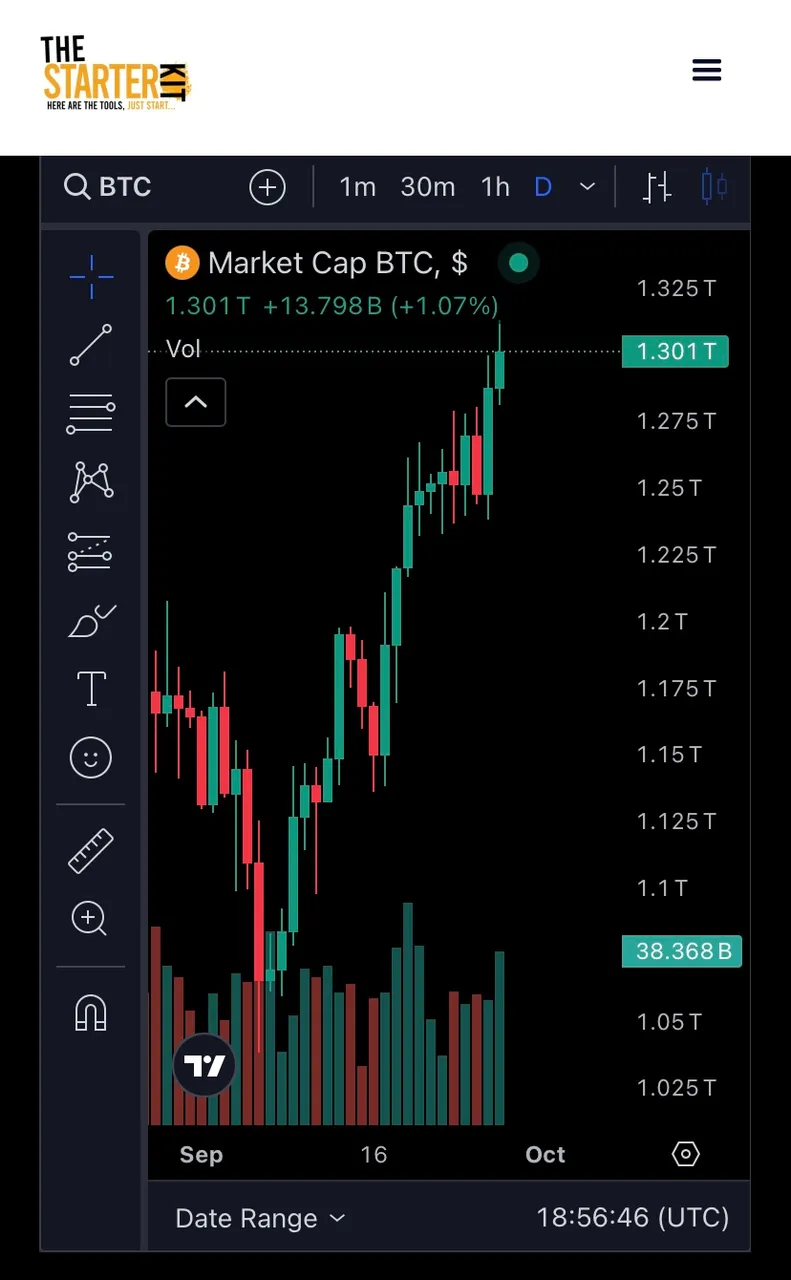Expand the interval dropdown chevron
791x1280 pixels.
588,187
